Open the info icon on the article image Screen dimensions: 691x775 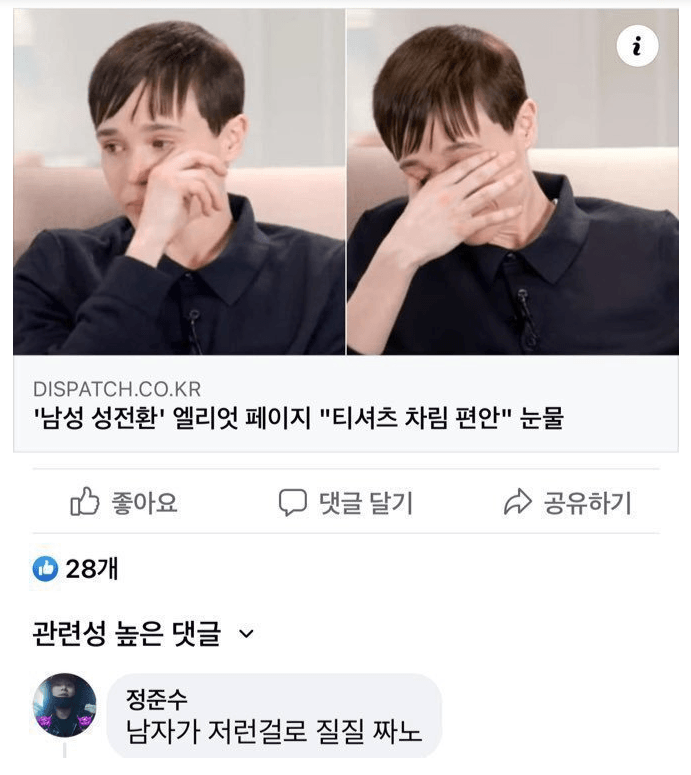pos(638,45)
